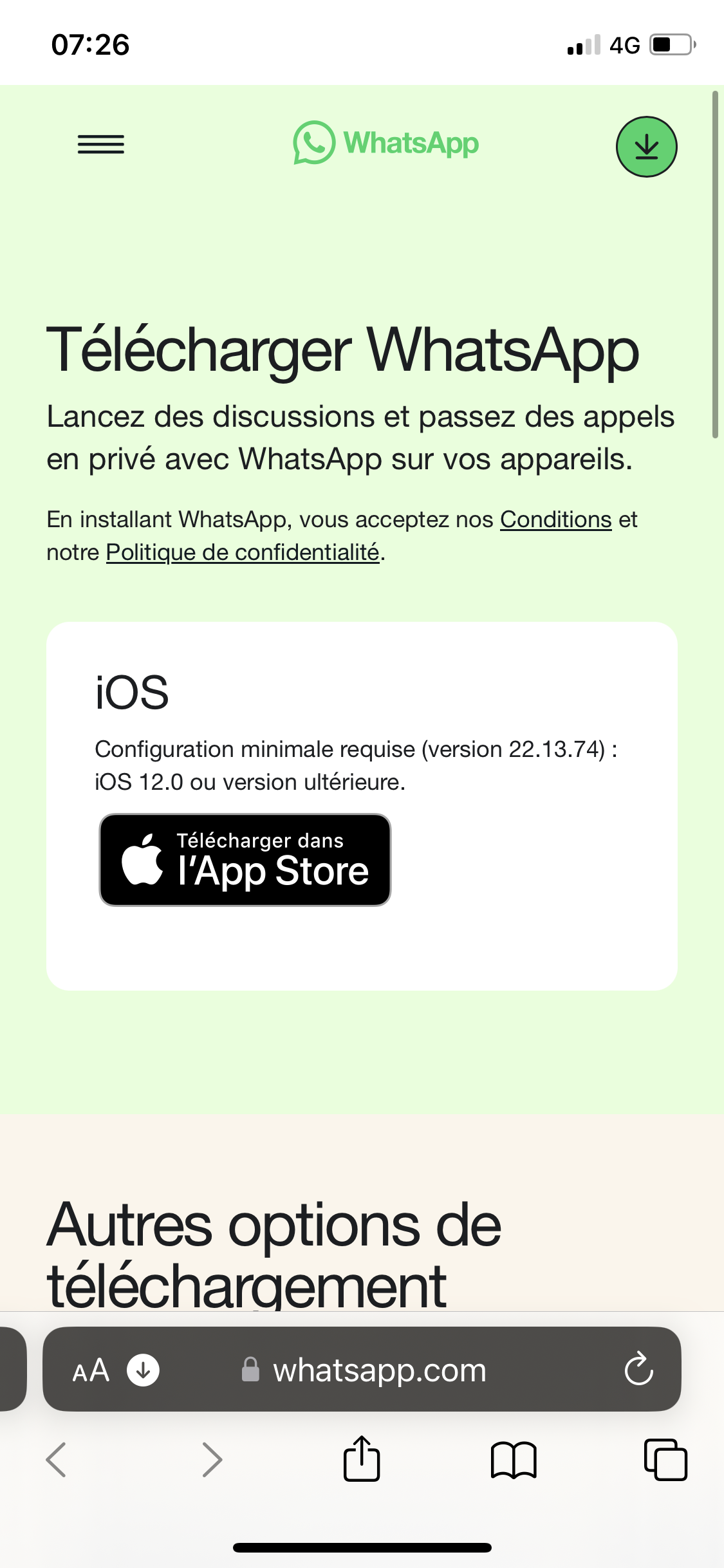Tap Télécharger dans l'App Store button
This screenshot has width=724, height=1568.
tap(245, 860)
